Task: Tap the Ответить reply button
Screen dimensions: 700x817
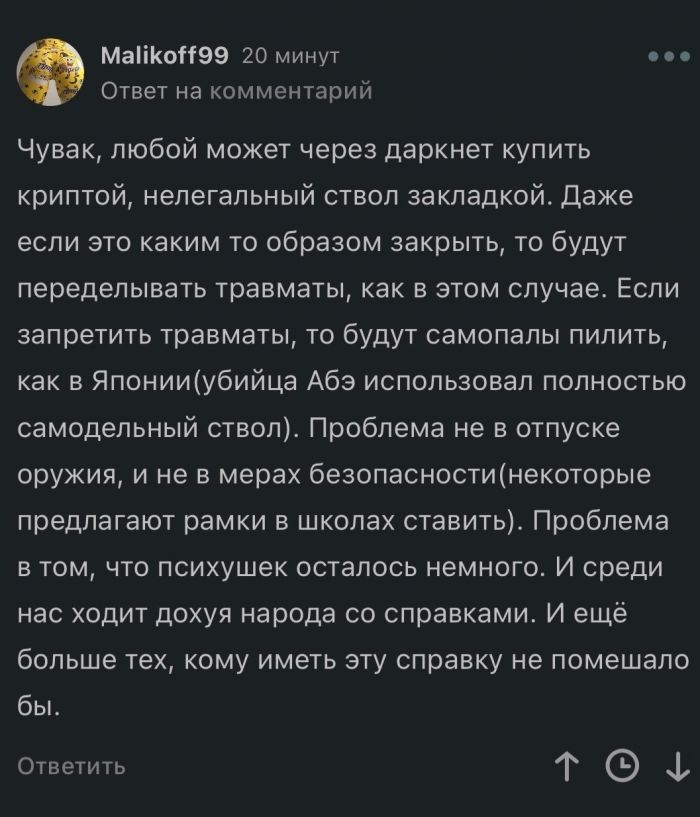Action: tap(73, 767)
